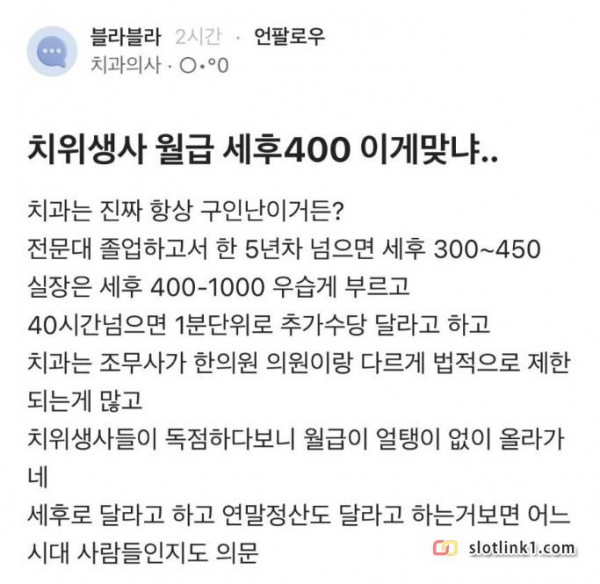Viewport: 600px width, 584px height.
Task: Open the 블라블라 username profile
Action: [x=127, y=38]
